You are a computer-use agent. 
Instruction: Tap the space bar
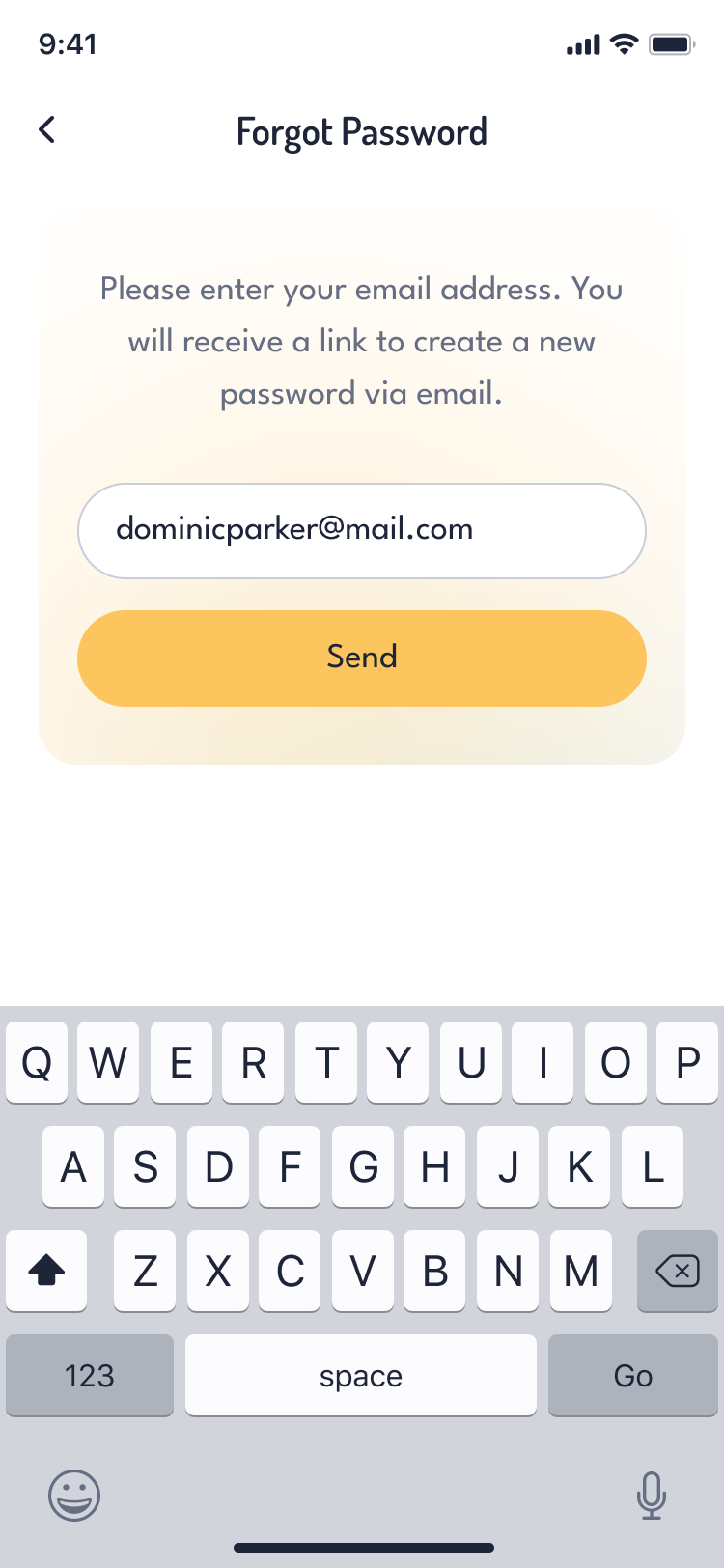[x=361, y=1375]
